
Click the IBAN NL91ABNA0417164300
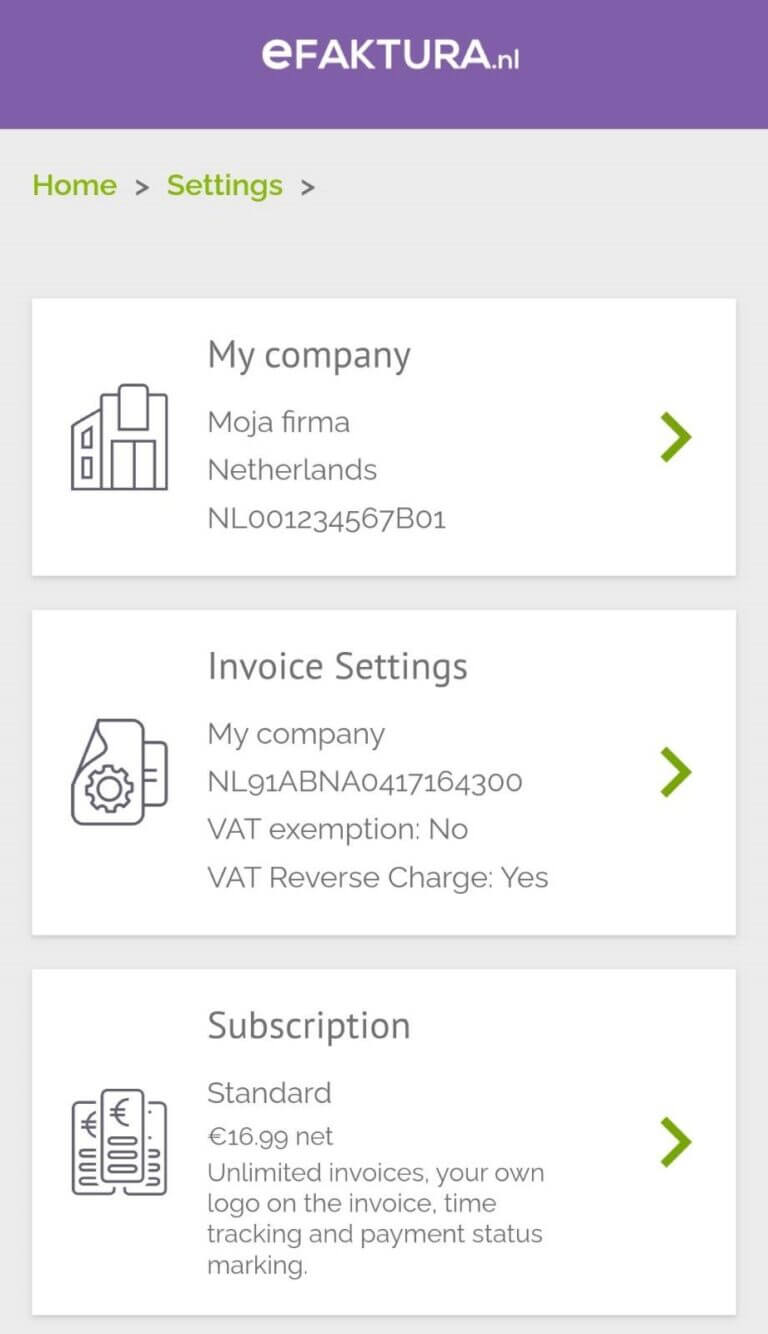tap(364, 781)
